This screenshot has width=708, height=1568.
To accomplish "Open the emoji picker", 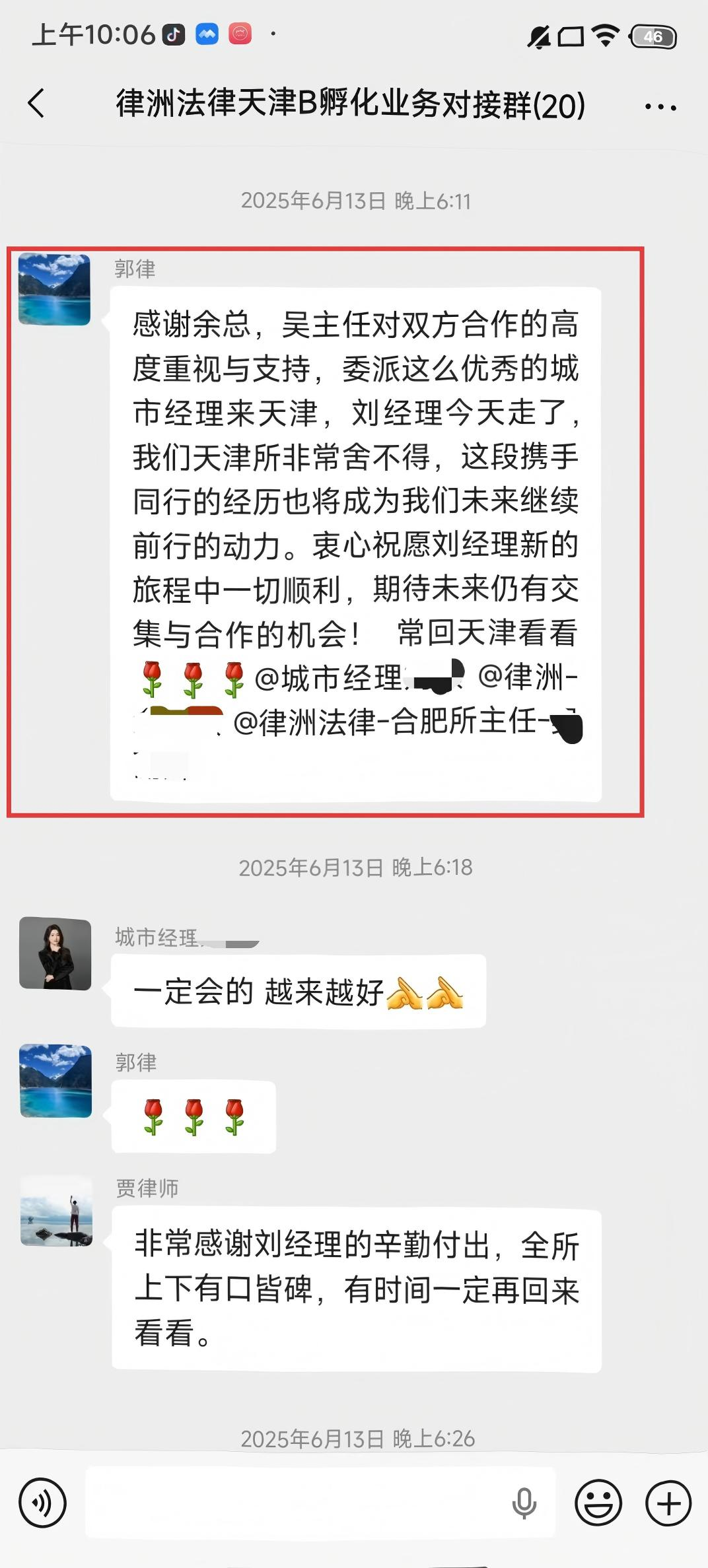I will pos(598,1503).
